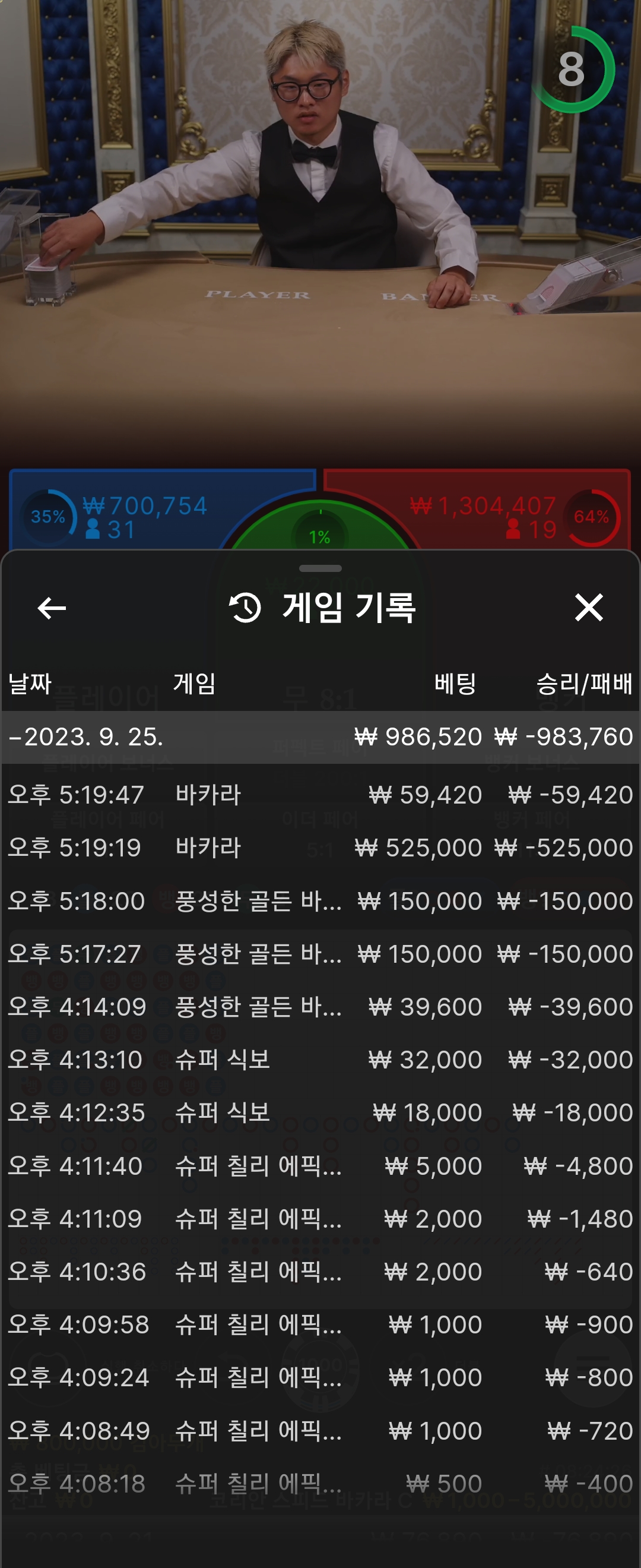641x1568 pixels.
Task: Open the 오후 4:09:24 슈퍼 칠리 record
Action: pos(320,1377)
